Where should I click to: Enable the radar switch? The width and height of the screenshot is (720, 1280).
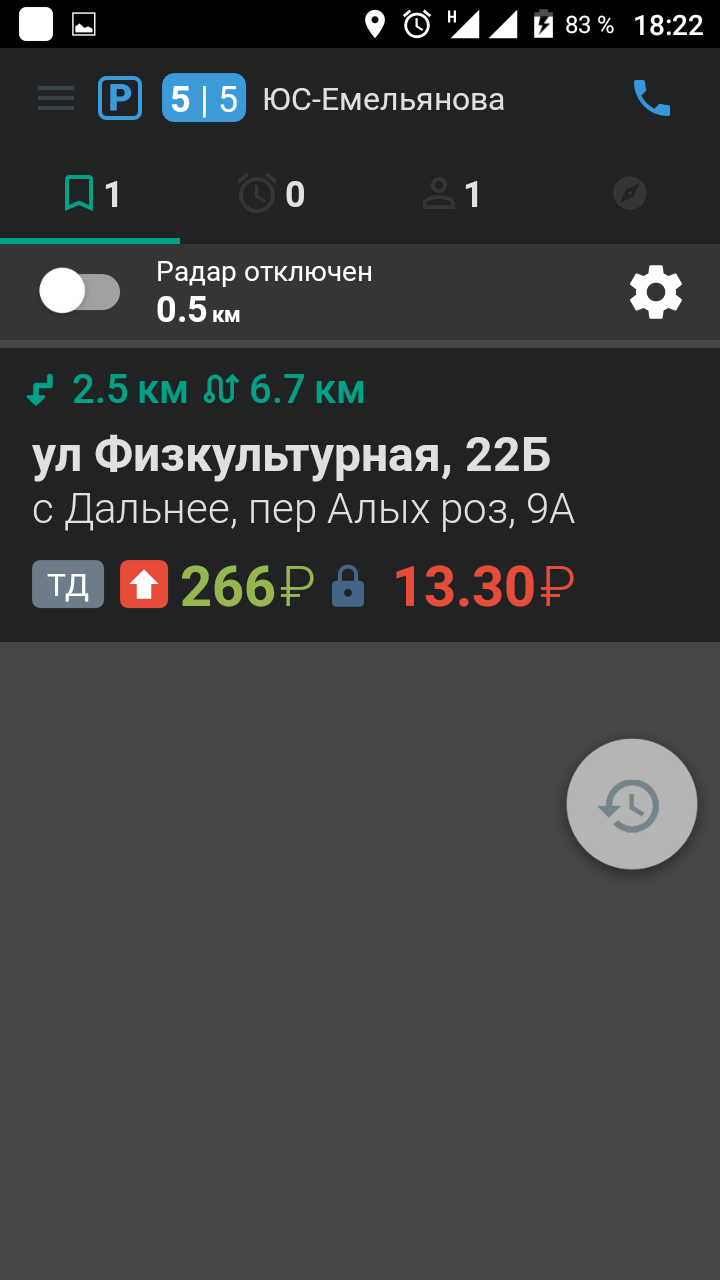pyautogui.click(x=80, y=291)
